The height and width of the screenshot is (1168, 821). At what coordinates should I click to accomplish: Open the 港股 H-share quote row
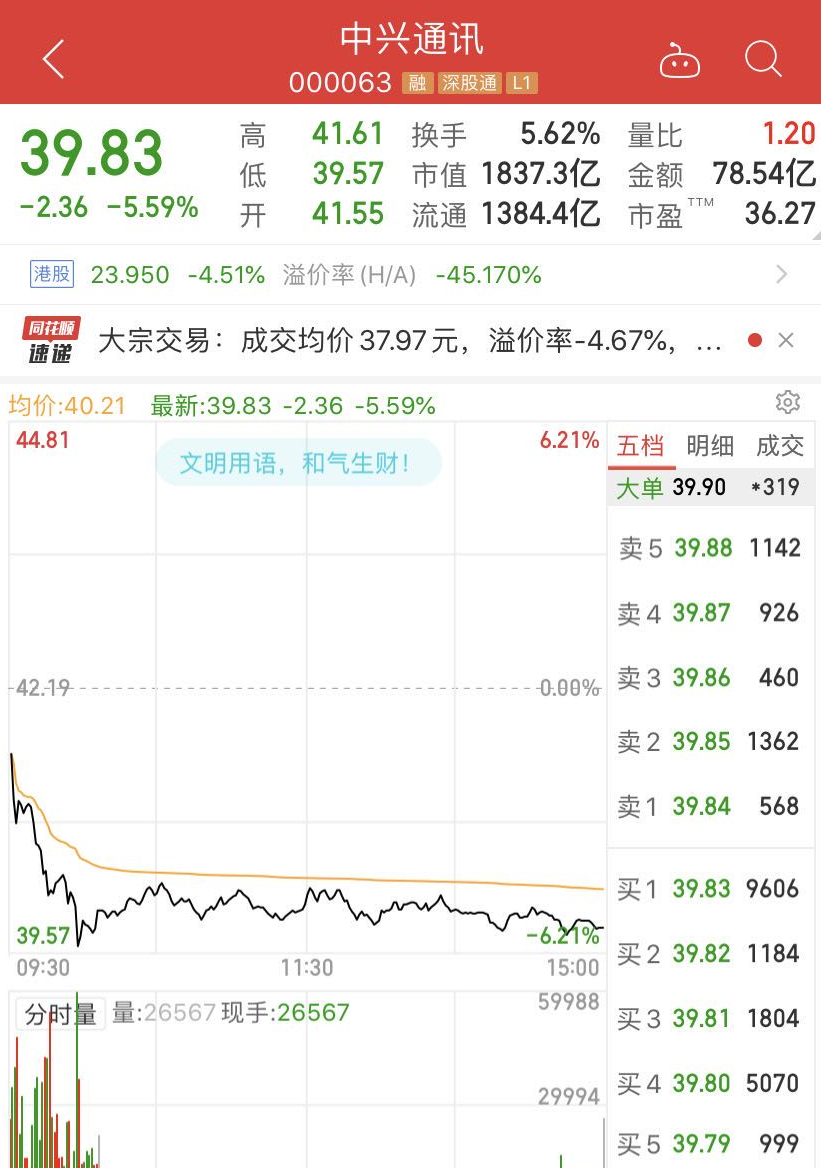pos(410,275)
